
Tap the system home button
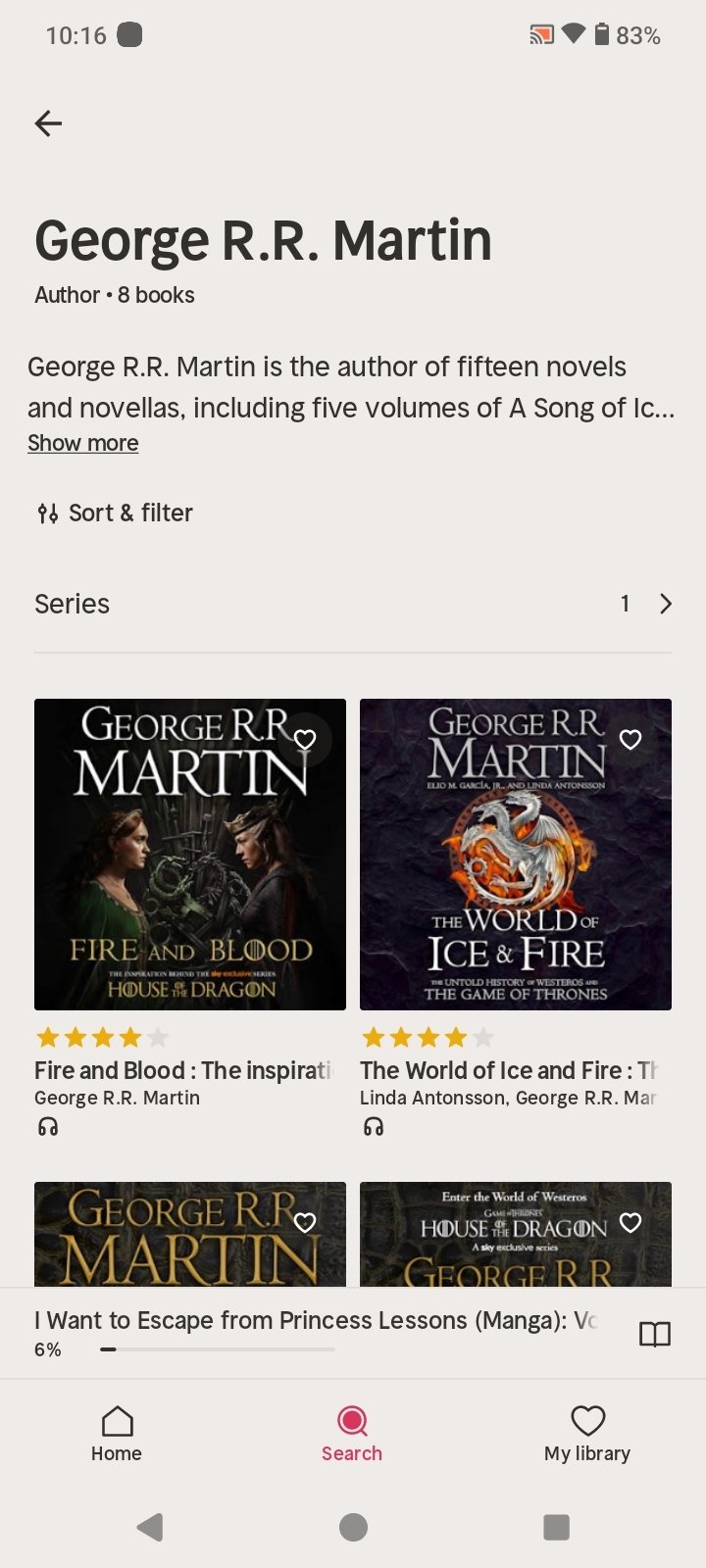point(353,1527)
